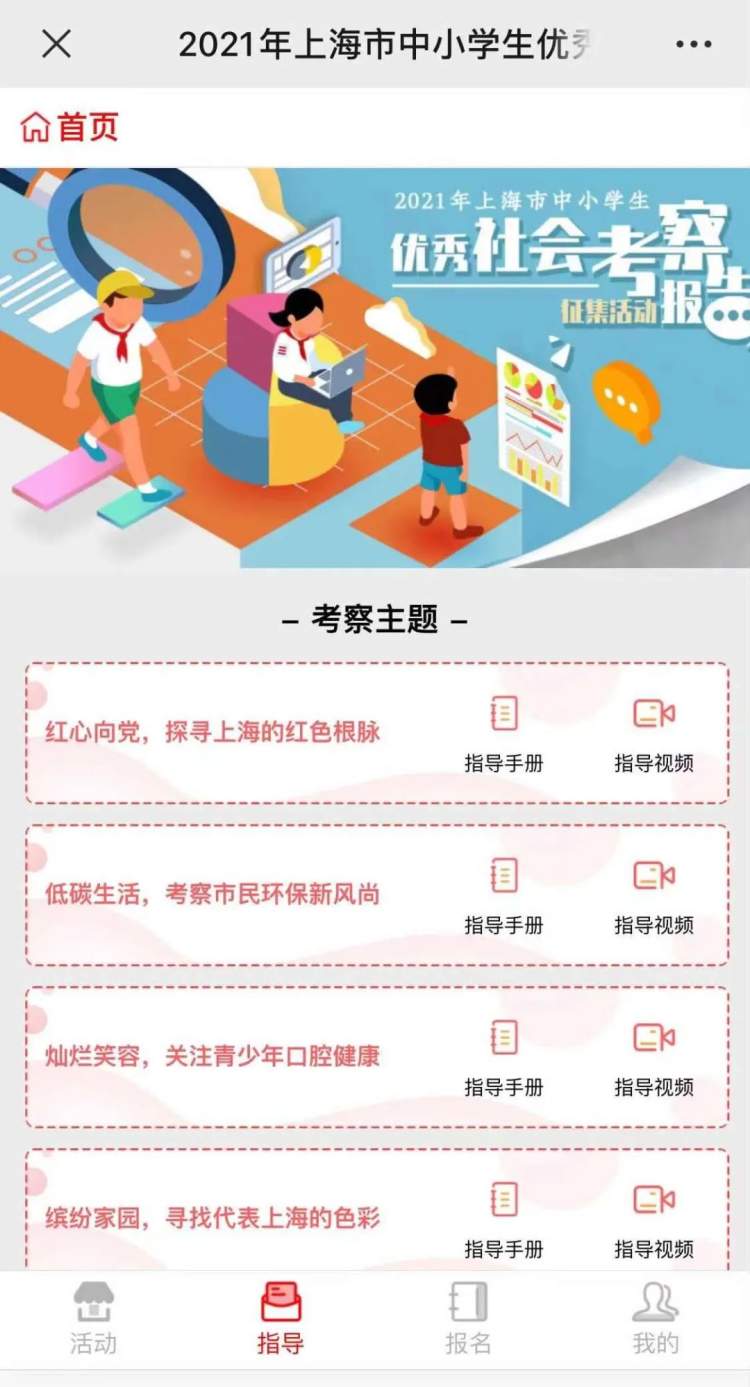Watch 指导视频 for 灿烂笑容 theme

[x=654, y=1057]
